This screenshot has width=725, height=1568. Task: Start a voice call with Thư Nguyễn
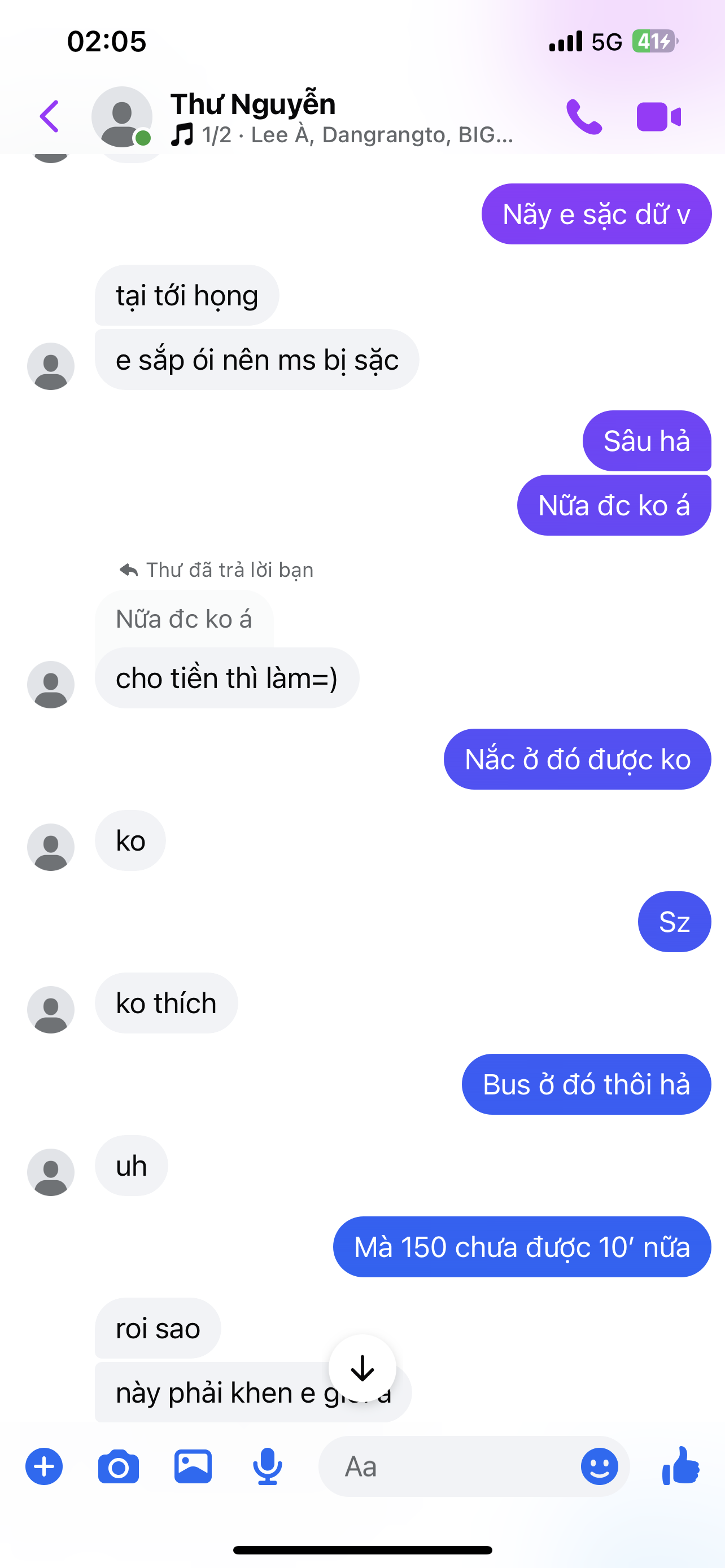[584, 116]
